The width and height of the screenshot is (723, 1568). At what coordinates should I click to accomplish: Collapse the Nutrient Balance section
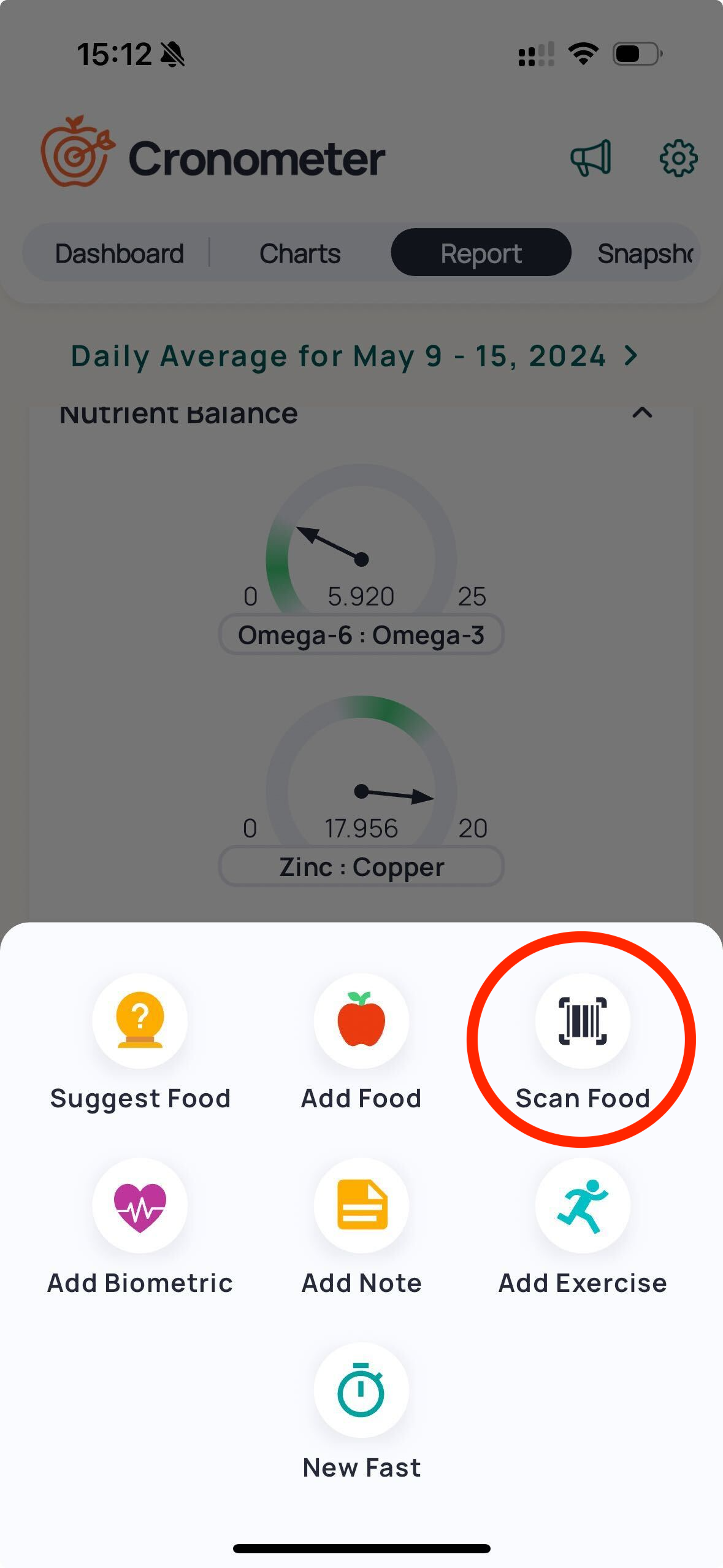pos(642,413)
